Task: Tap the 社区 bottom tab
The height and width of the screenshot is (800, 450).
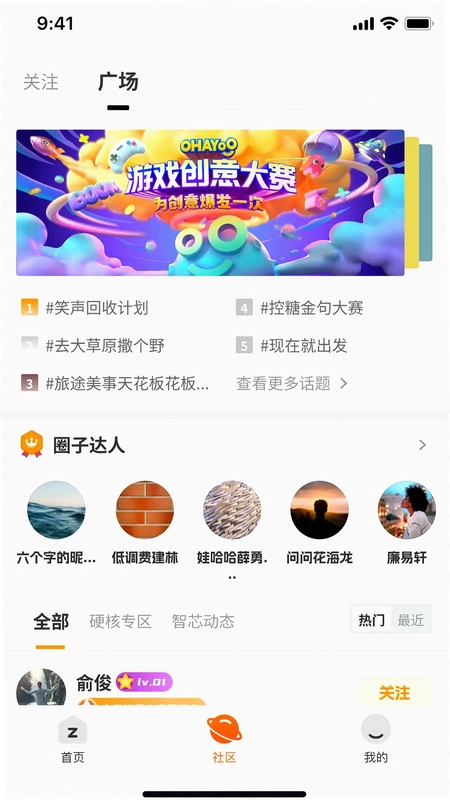Action: click(x=224, y=739)
